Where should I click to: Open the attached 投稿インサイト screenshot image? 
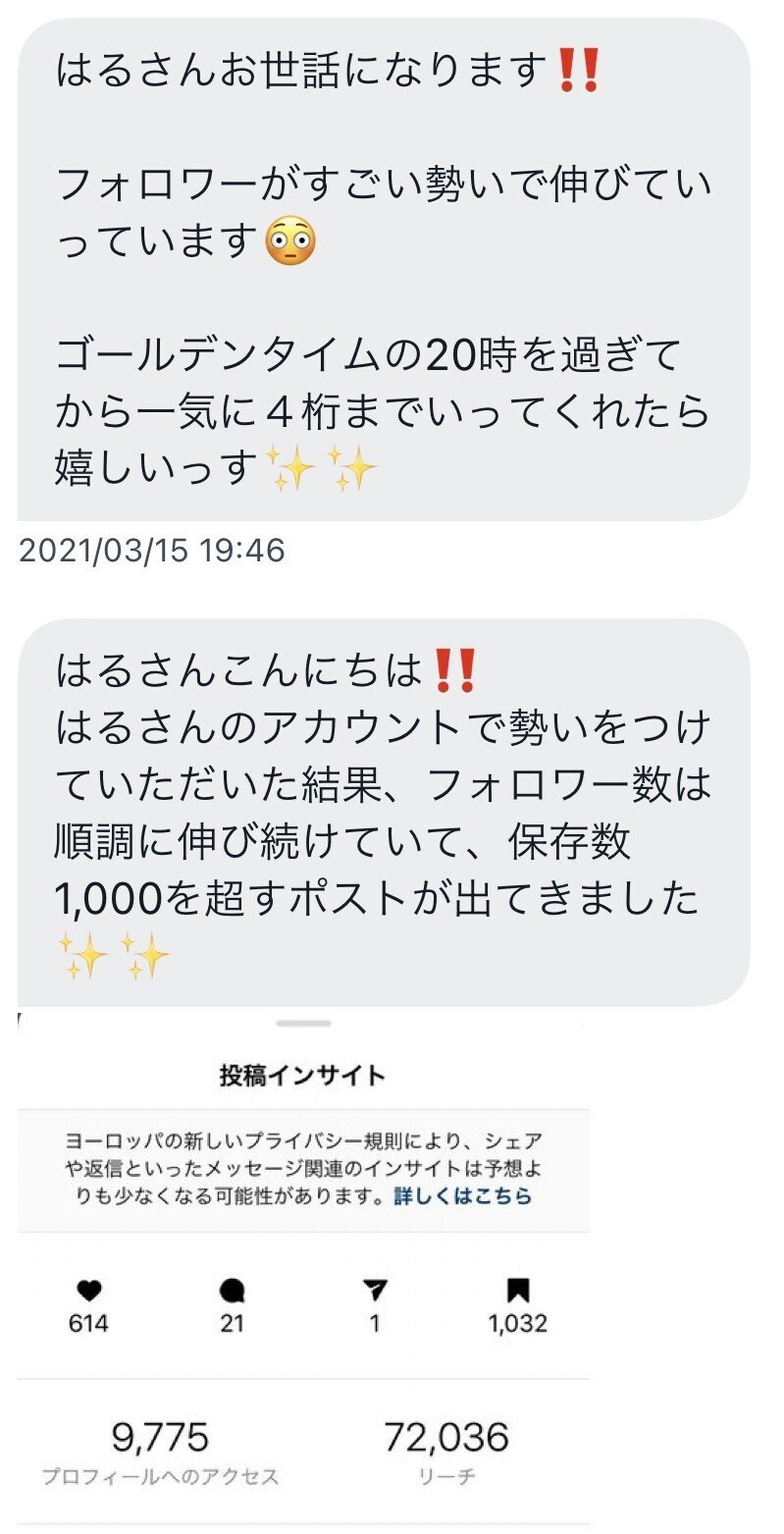[304, 1276]
